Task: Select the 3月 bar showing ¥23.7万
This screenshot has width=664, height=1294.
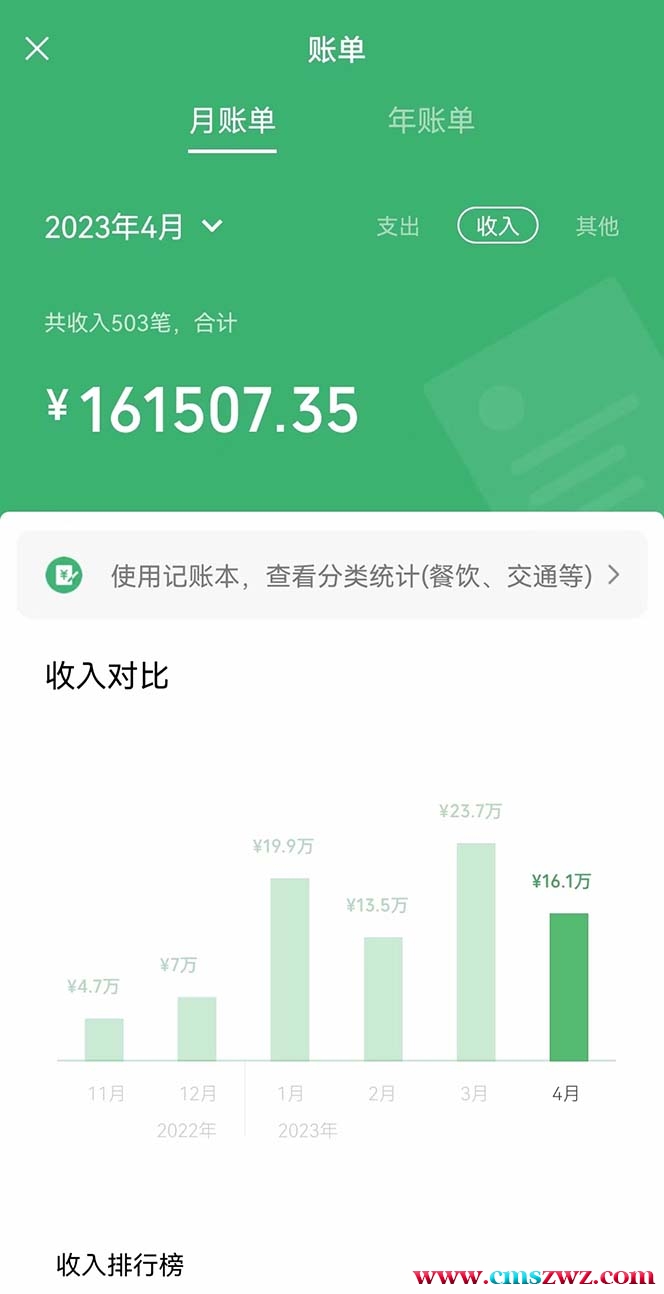Action: (476, 951)
